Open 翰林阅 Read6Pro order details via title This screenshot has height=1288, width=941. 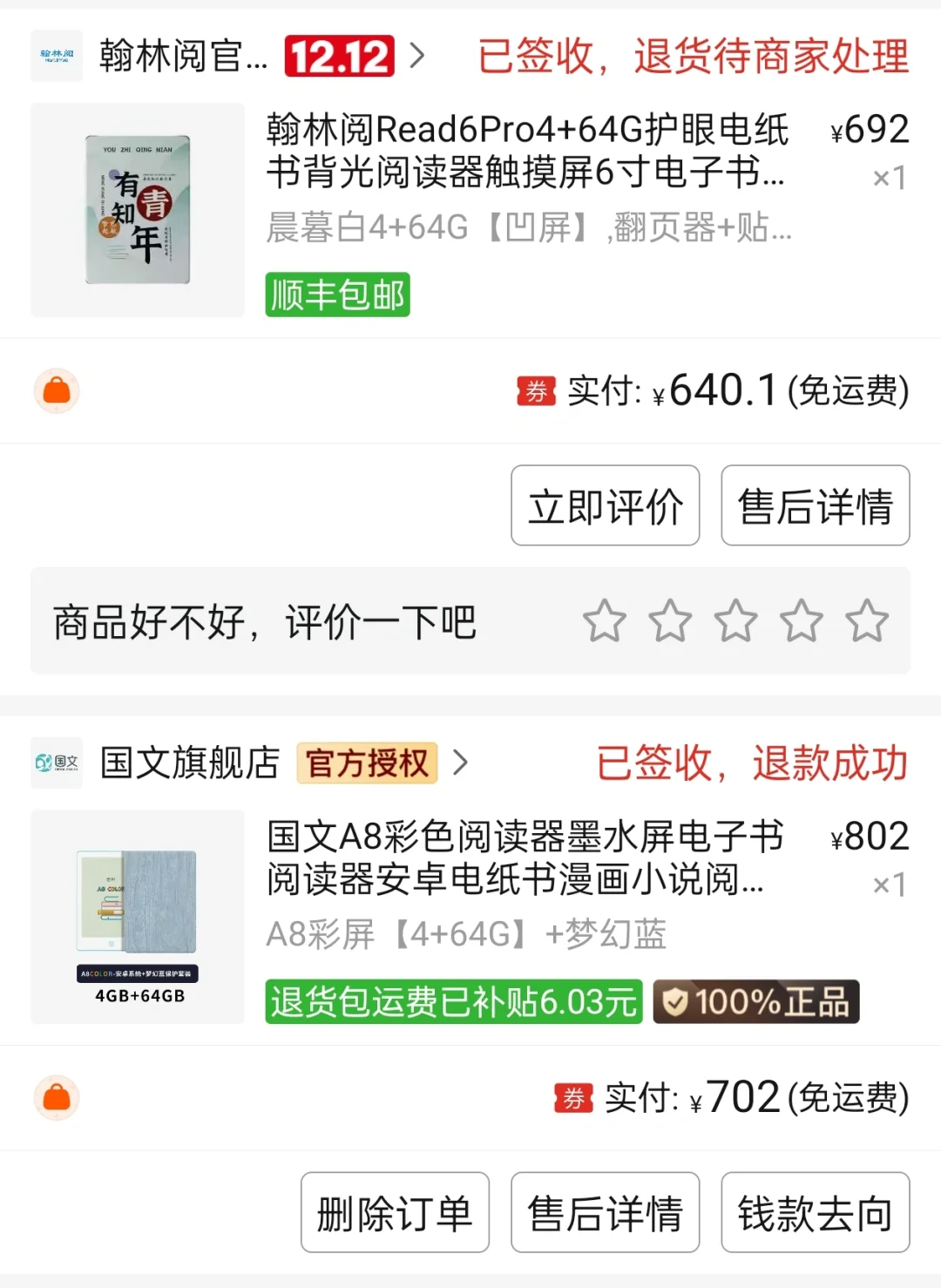click(x=527, y=151)
